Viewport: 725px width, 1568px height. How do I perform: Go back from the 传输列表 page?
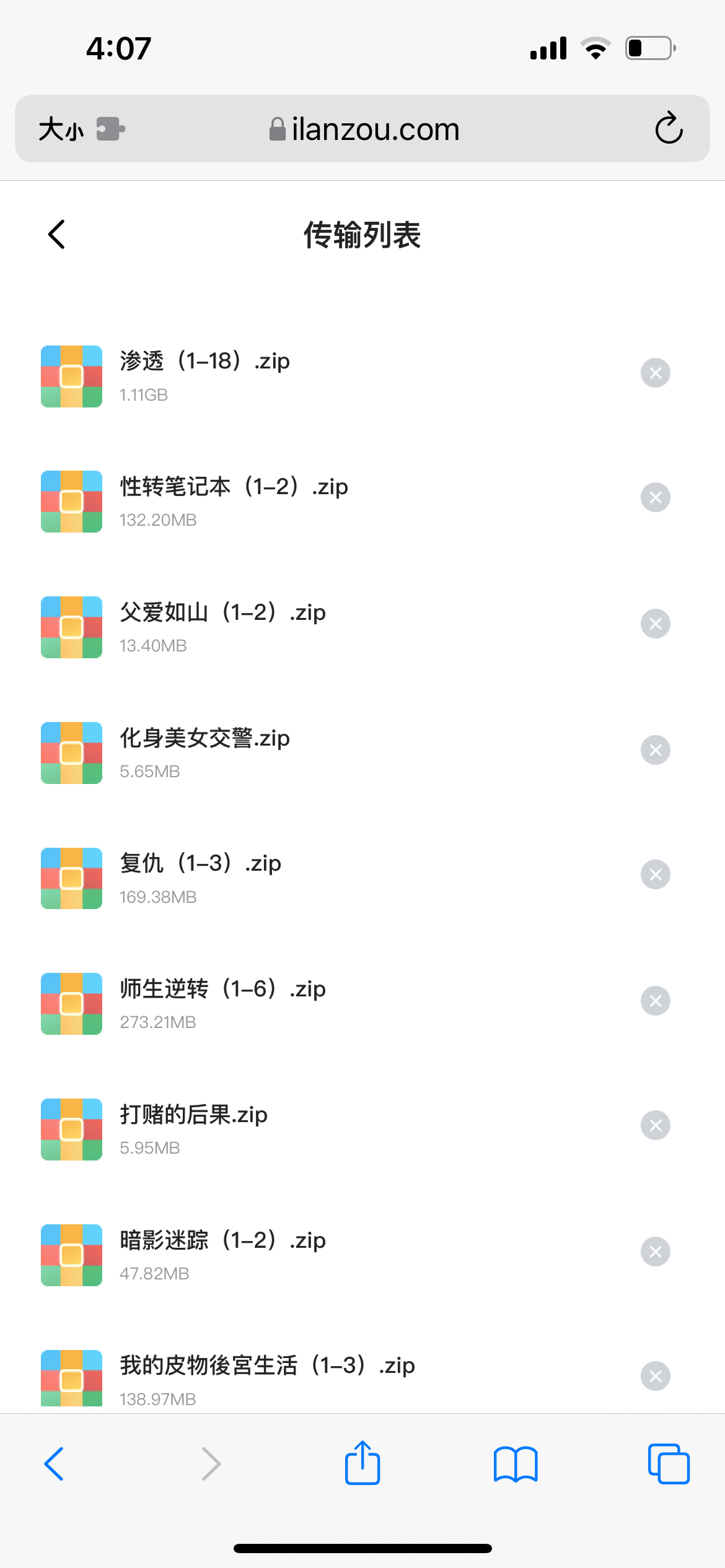(x=56, y=235)
